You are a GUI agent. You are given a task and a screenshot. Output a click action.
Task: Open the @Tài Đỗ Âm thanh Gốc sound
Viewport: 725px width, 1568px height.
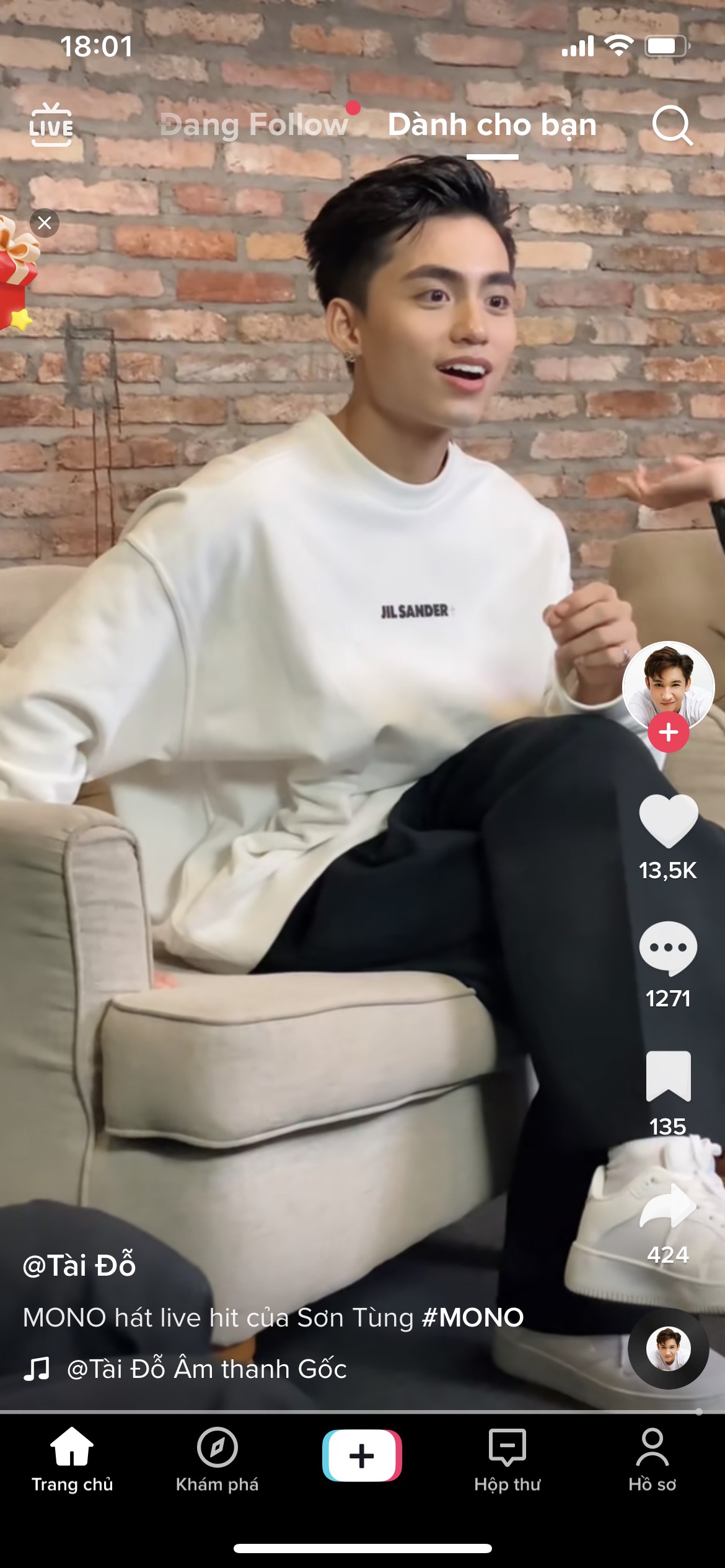tap(206, 1369)
